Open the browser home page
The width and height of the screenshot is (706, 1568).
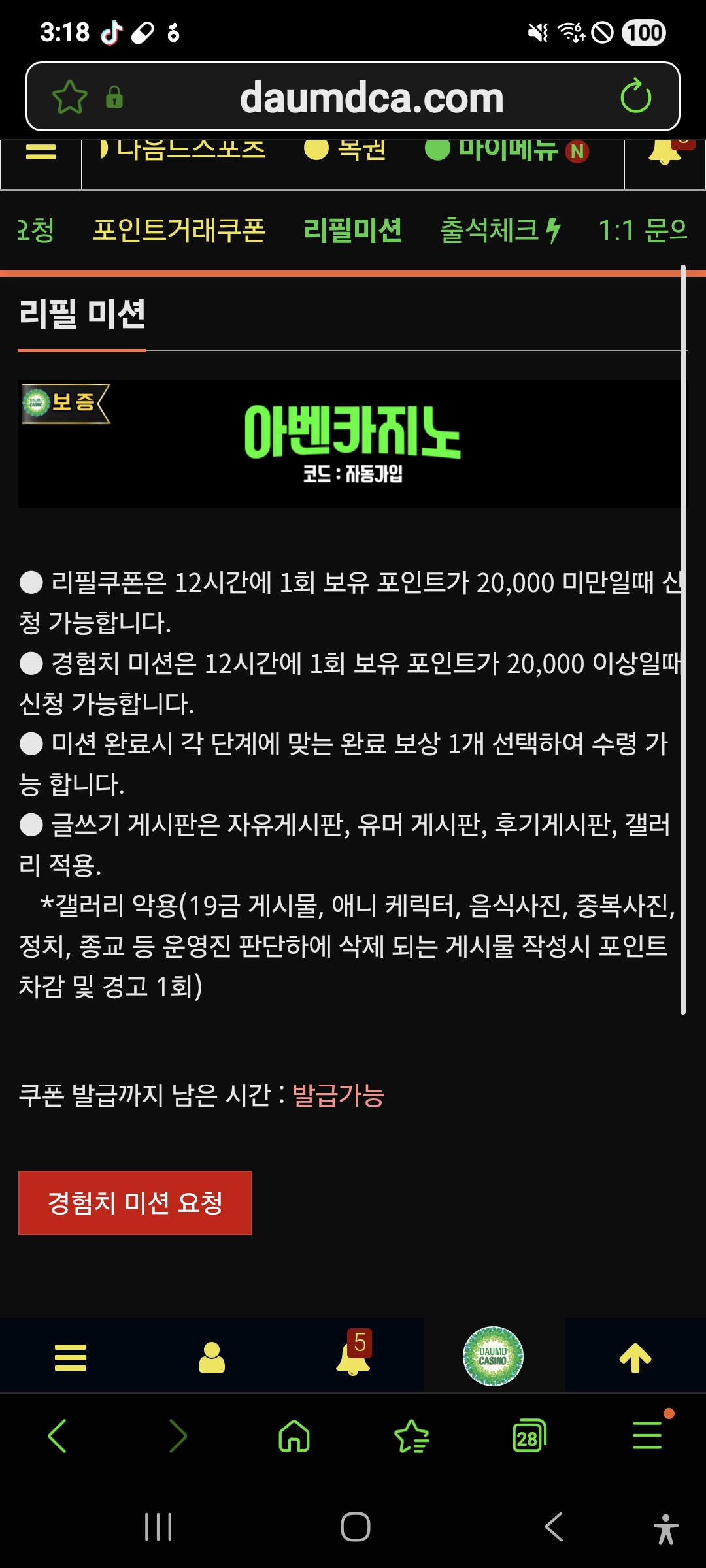(294, 1436)
